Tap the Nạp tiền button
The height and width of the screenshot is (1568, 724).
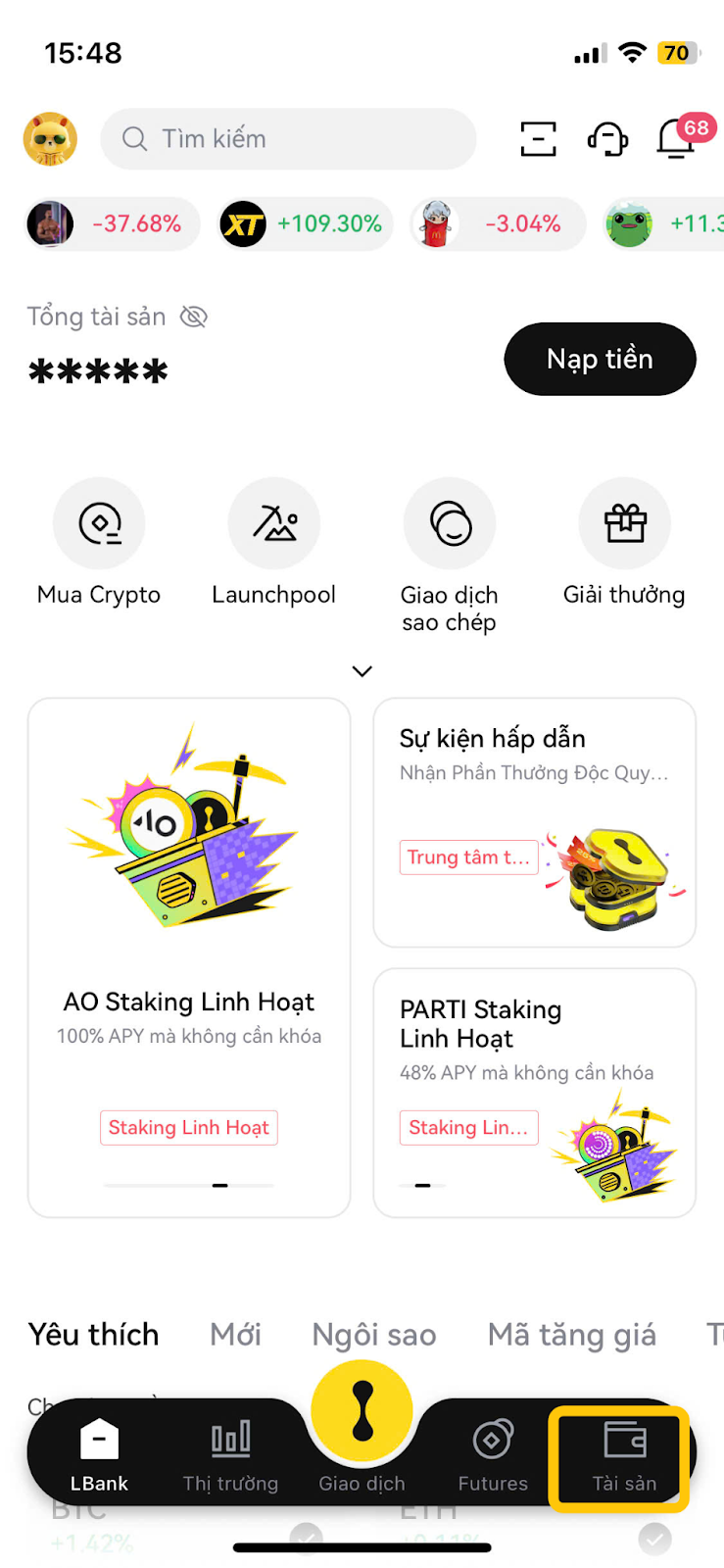[600, 359]
